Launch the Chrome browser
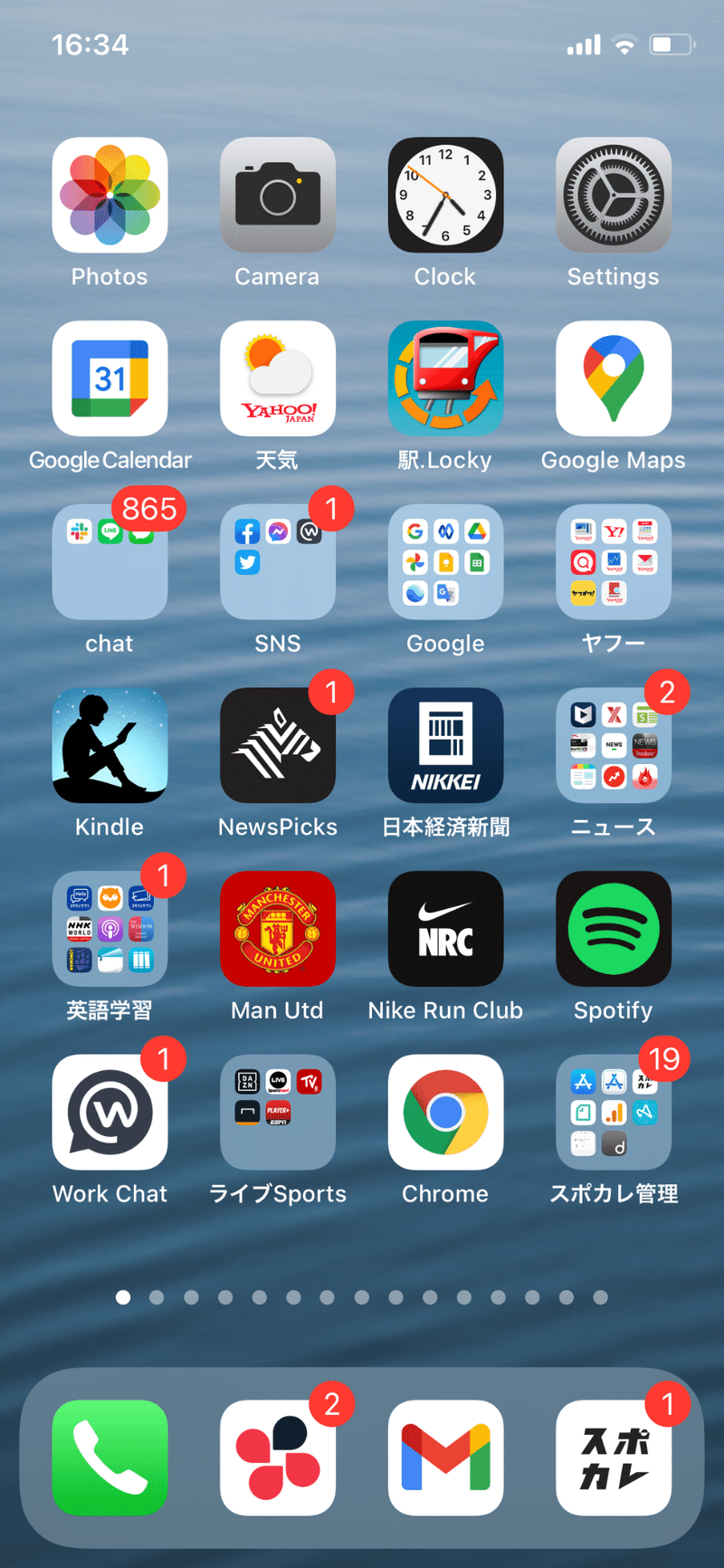 point(445,1113)
